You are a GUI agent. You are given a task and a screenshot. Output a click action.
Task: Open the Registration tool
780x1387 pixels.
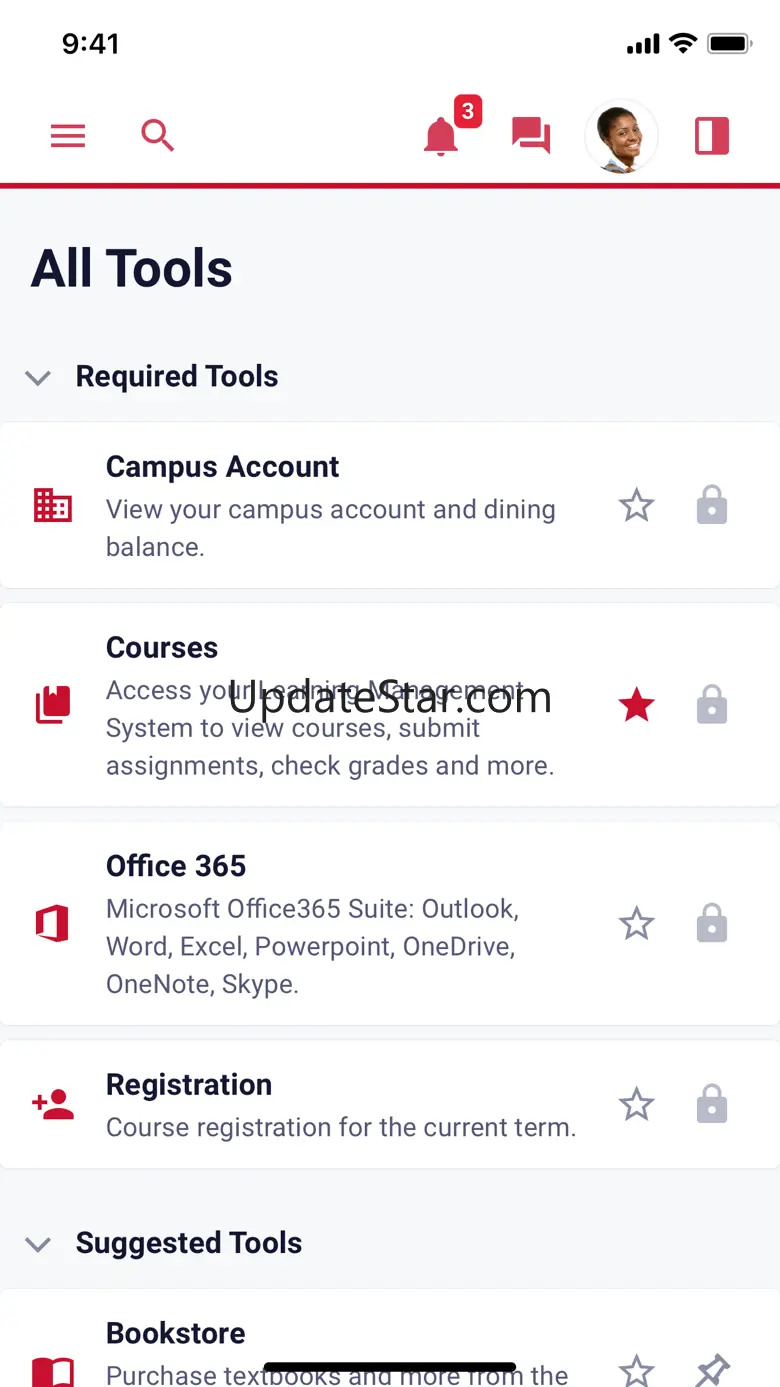[x=390, y=1104]
